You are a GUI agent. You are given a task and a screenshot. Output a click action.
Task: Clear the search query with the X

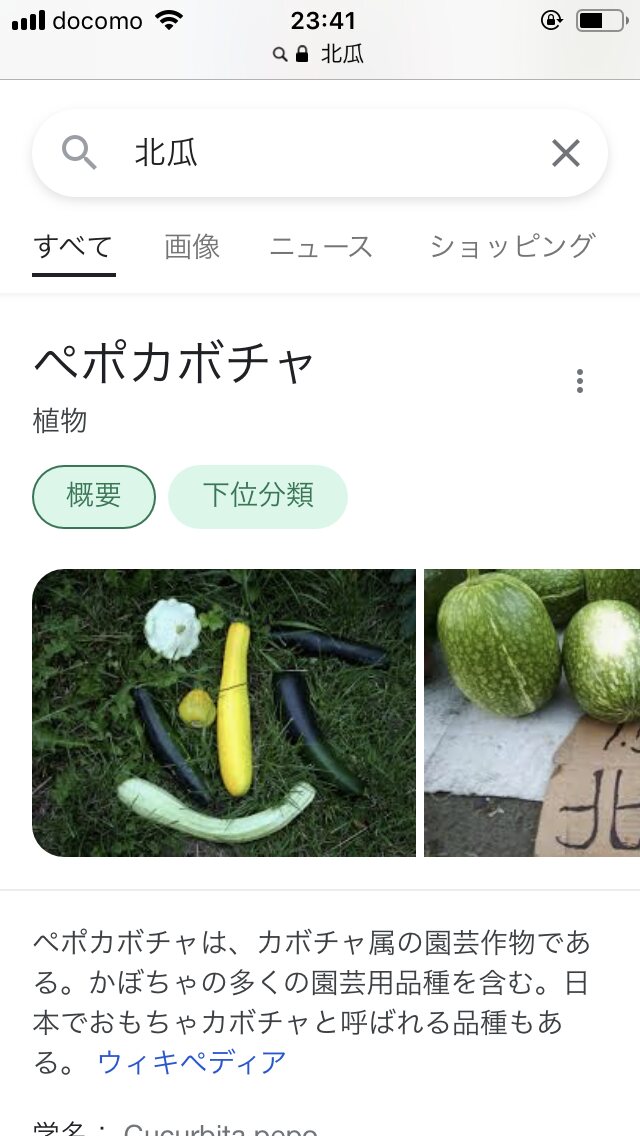[565, 154]
